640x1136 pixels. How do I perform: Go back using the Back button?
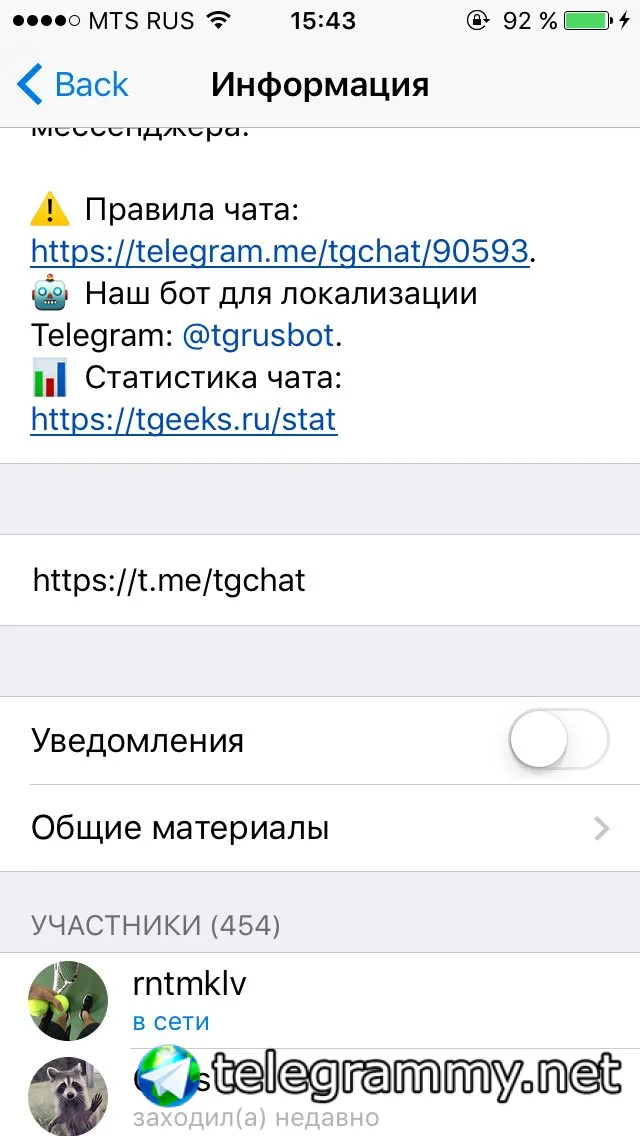tap(73, 85)
